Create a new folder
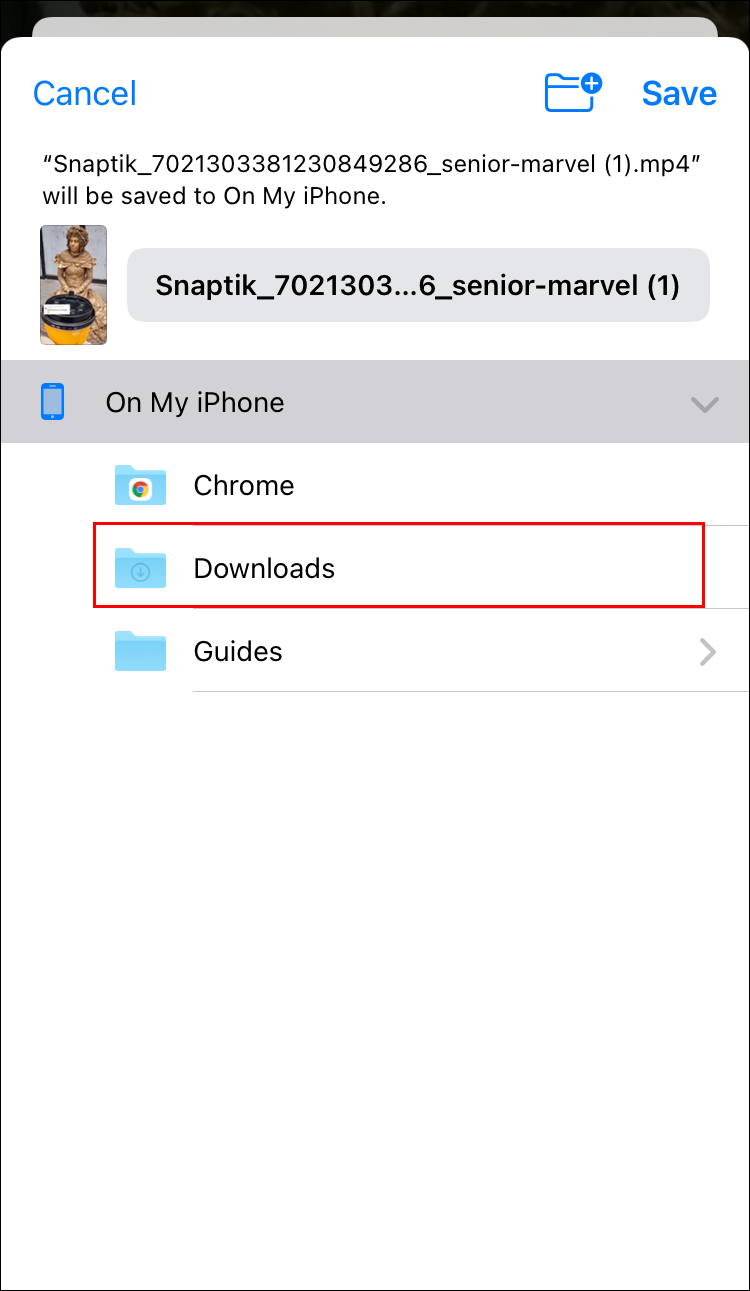 pyautogui.click(x=573, y=92)
